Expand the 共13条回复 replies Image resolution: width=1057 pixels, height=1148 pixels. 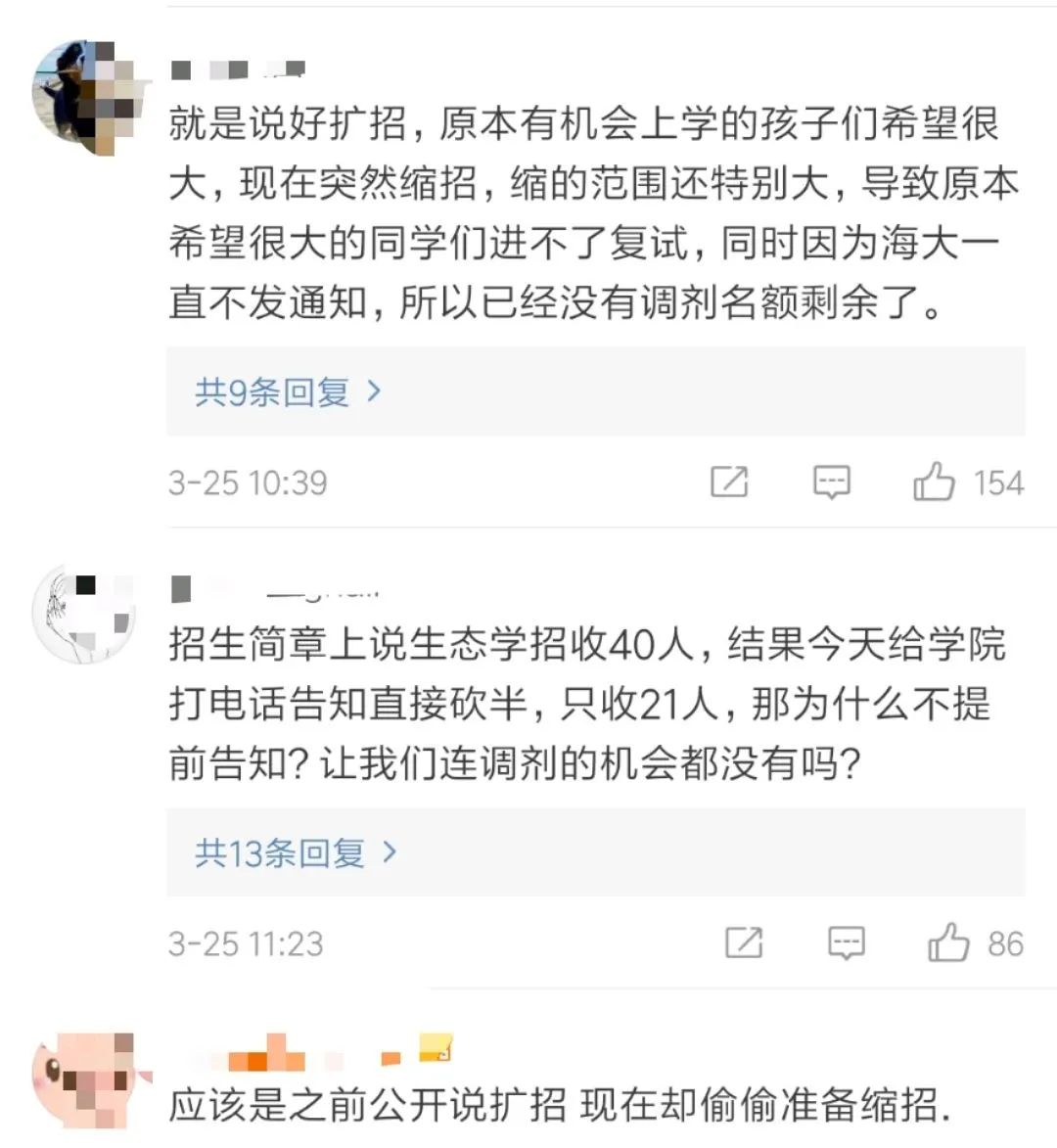click(x=296, y=853)
